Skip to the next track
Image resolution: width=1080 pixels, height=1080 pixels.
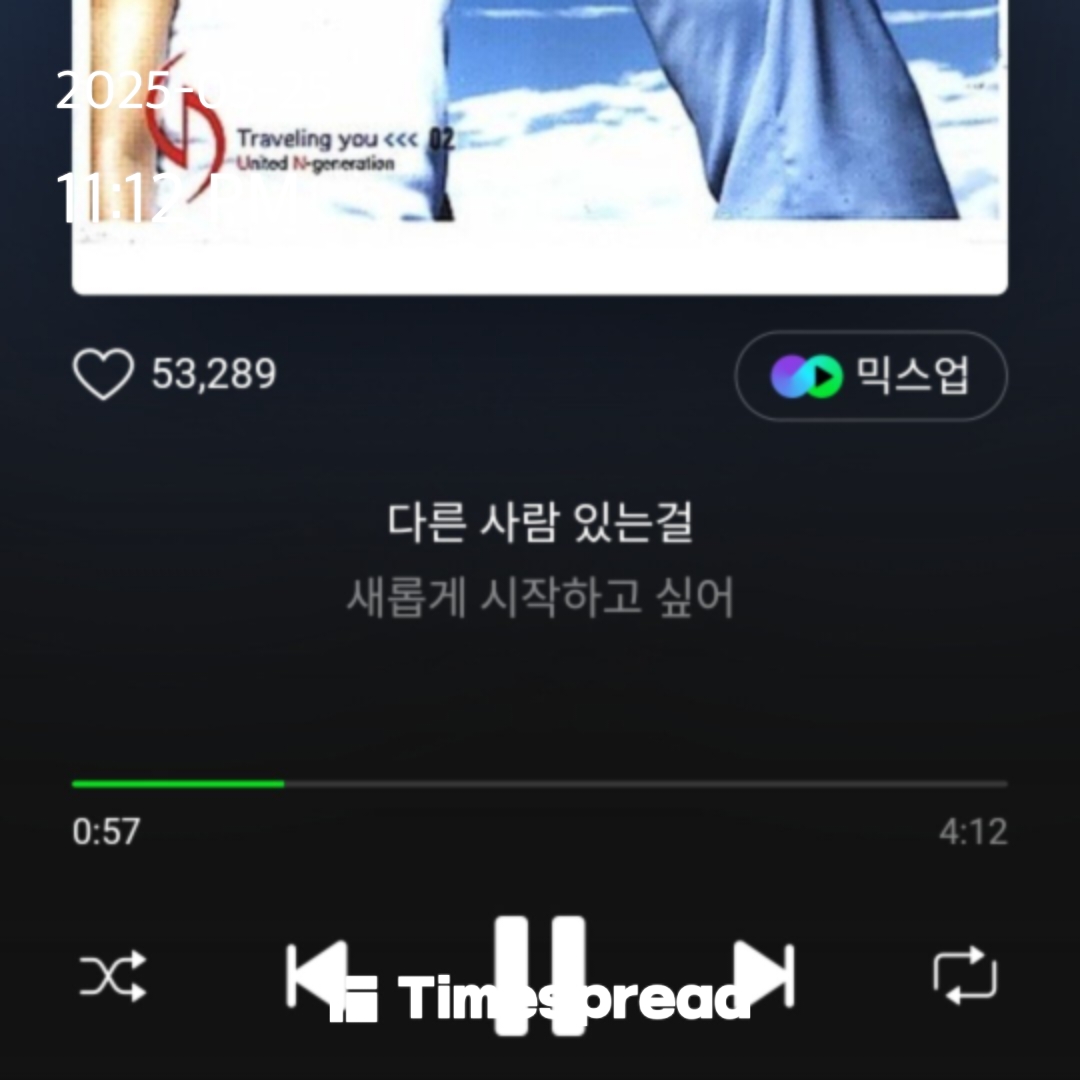[x=764, y=974]
